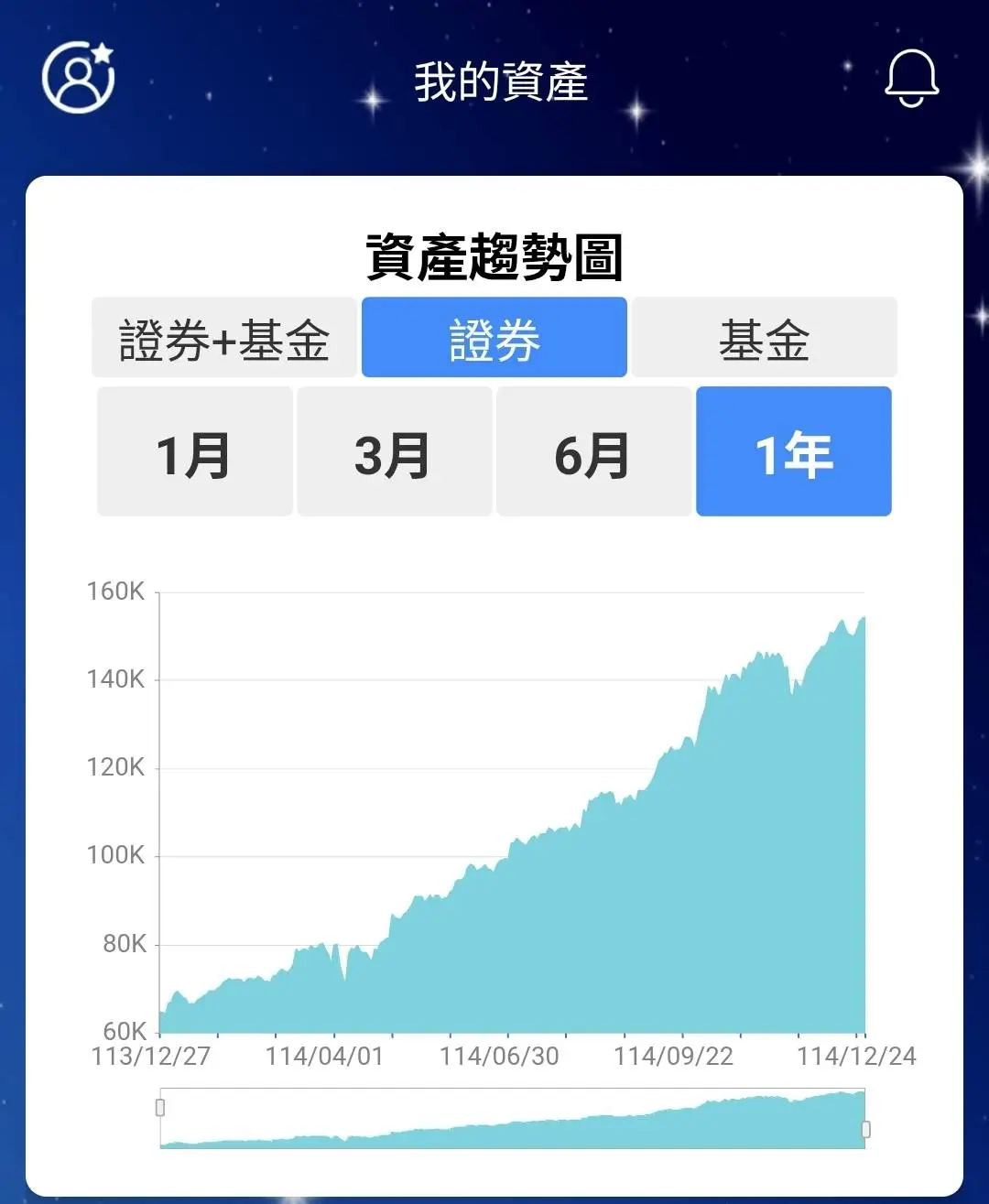Choose the 1年 time range
This screenshot has width=989, height=1204.
tap(793, 452)
